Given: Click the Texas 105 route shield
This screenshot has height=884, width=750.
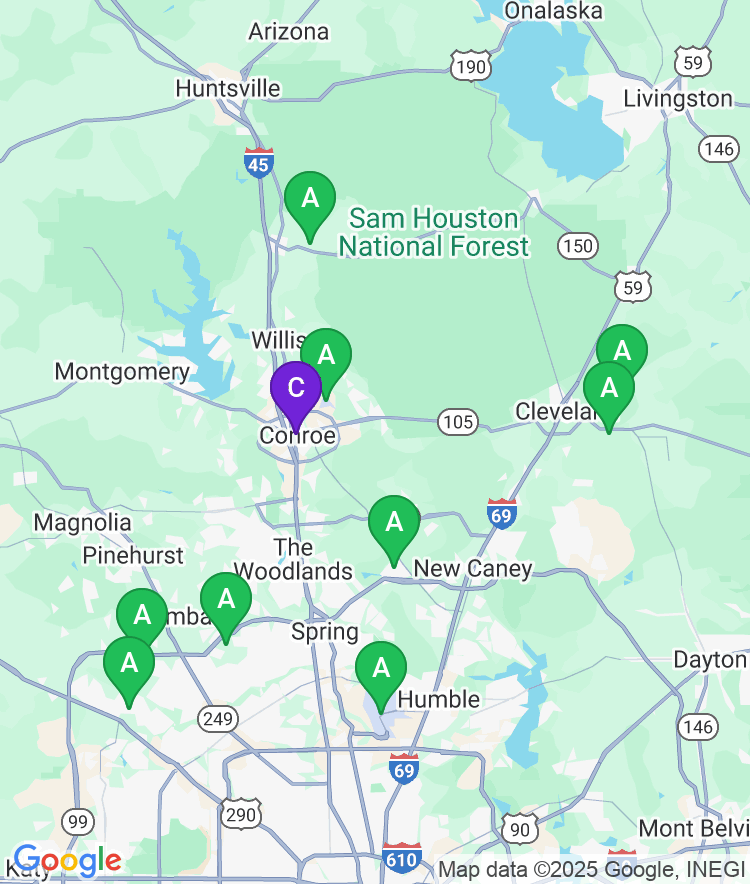Looking at the screenshot, I should (457, 422).
